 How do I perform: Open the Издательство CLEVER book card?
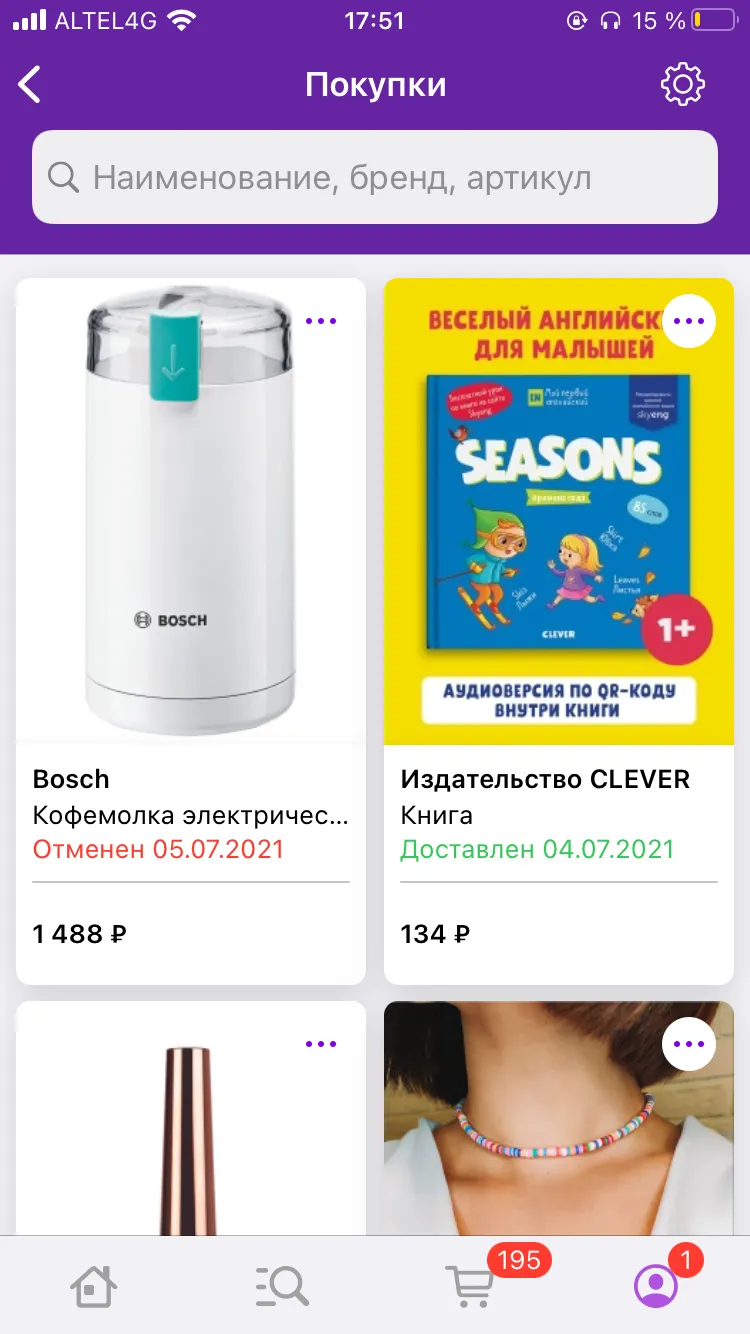(559, 631)
